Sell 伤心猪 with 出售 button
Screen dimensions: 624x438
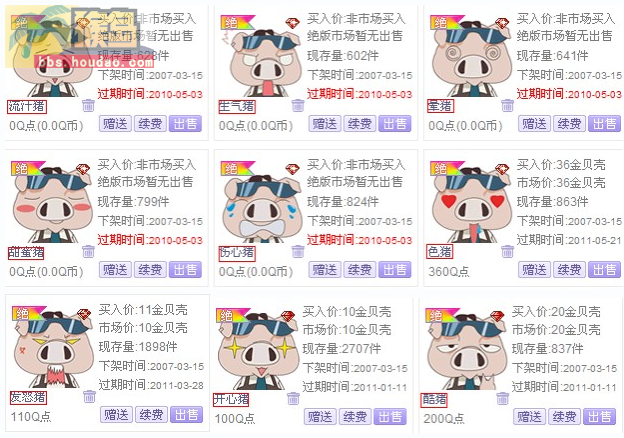click(393, 270)
